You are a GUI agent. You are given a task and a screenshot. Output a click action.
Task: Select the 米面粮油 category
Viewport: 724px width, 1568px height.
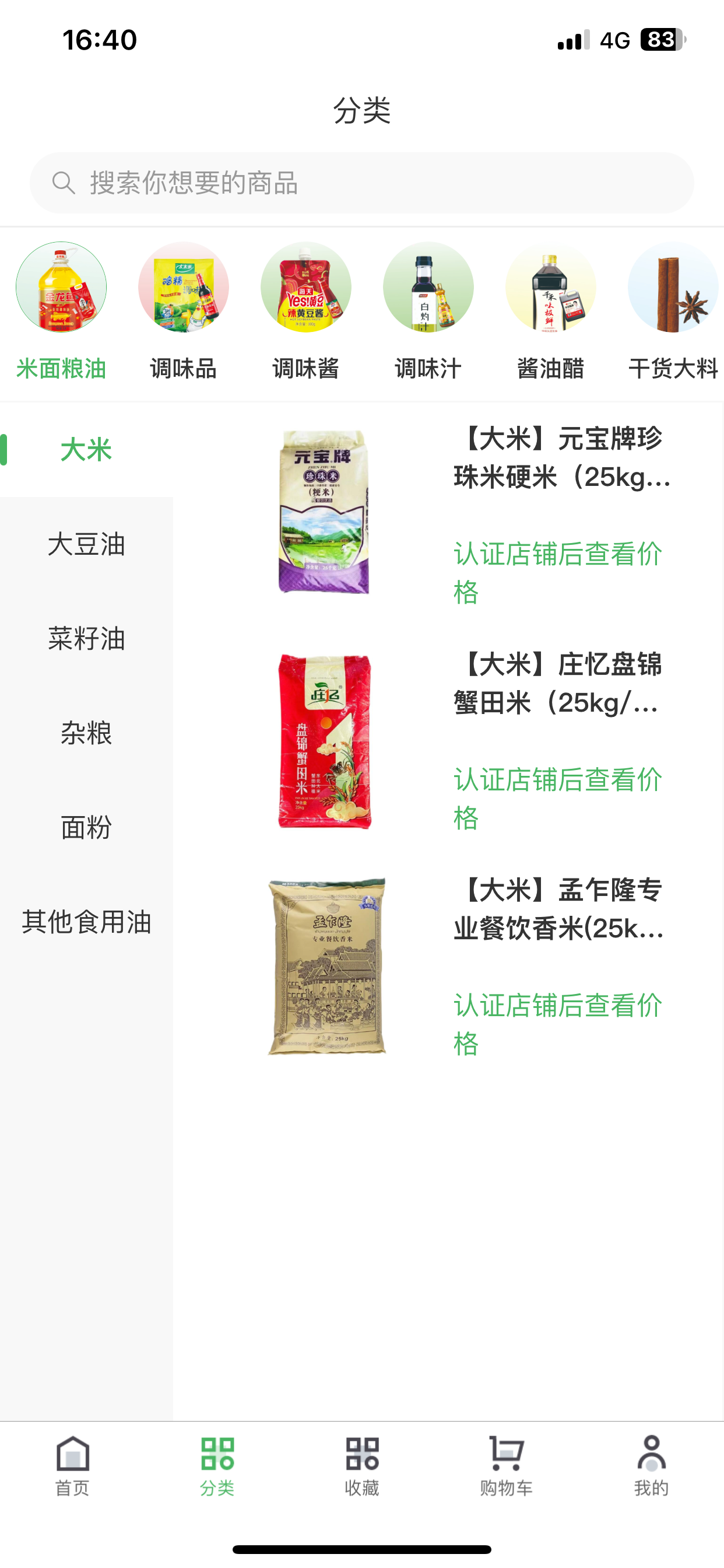(x=61, y=310)
